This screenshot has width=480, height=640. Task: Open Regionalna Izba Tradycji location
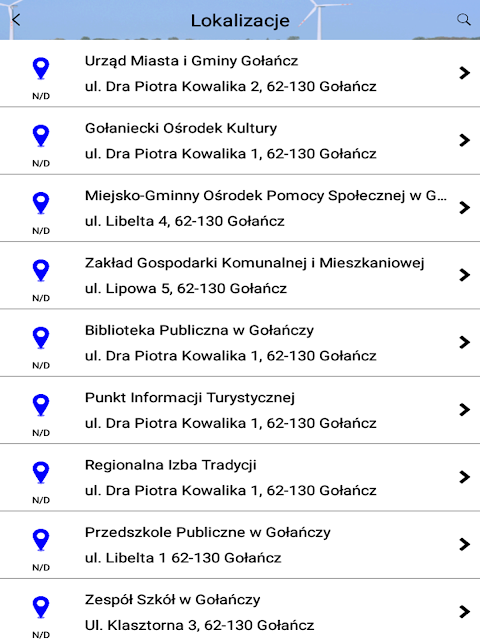[x=240, y=478]
